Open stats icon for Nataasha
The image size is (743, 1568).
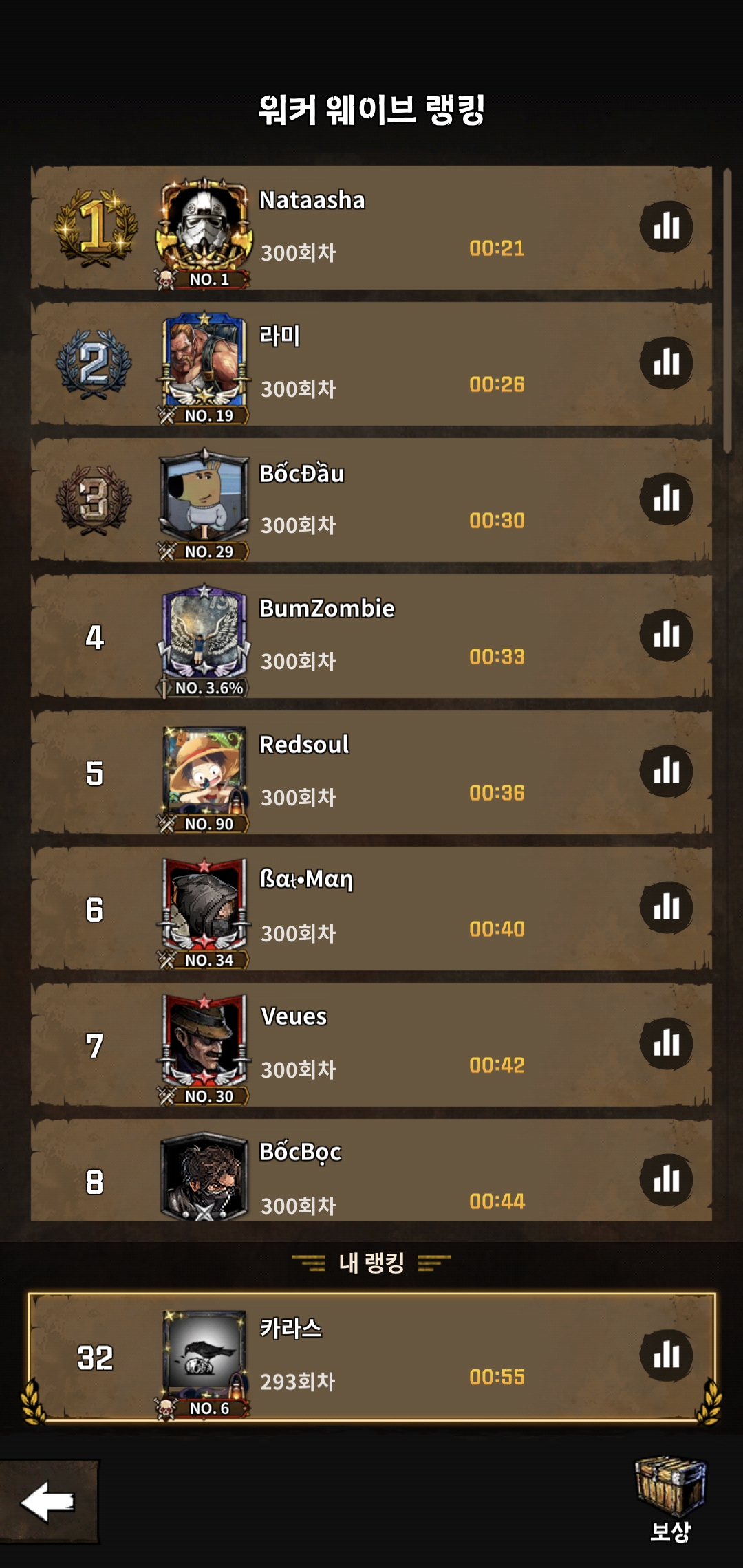click(x=666, y=226)
